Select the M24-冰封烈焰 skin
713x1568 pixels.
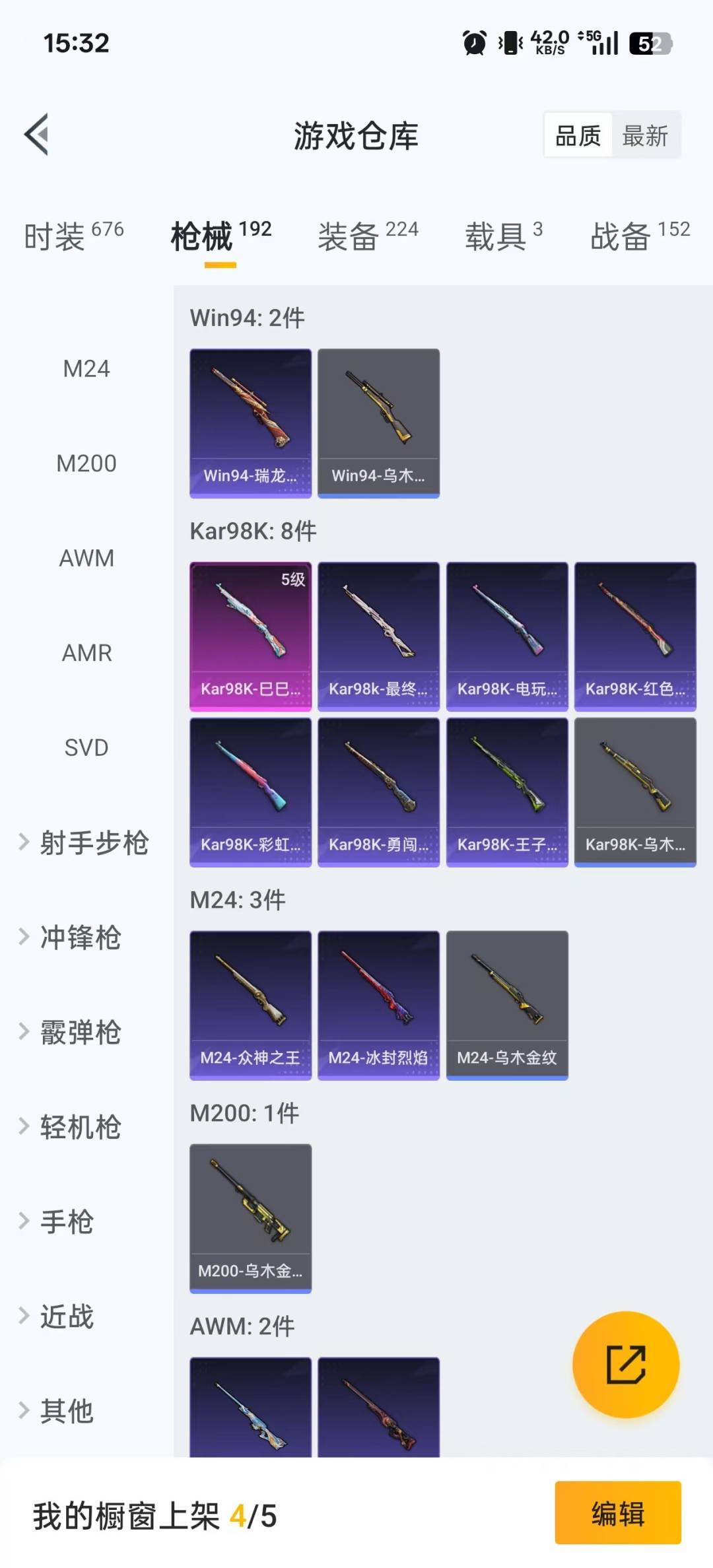(378, 1006)
